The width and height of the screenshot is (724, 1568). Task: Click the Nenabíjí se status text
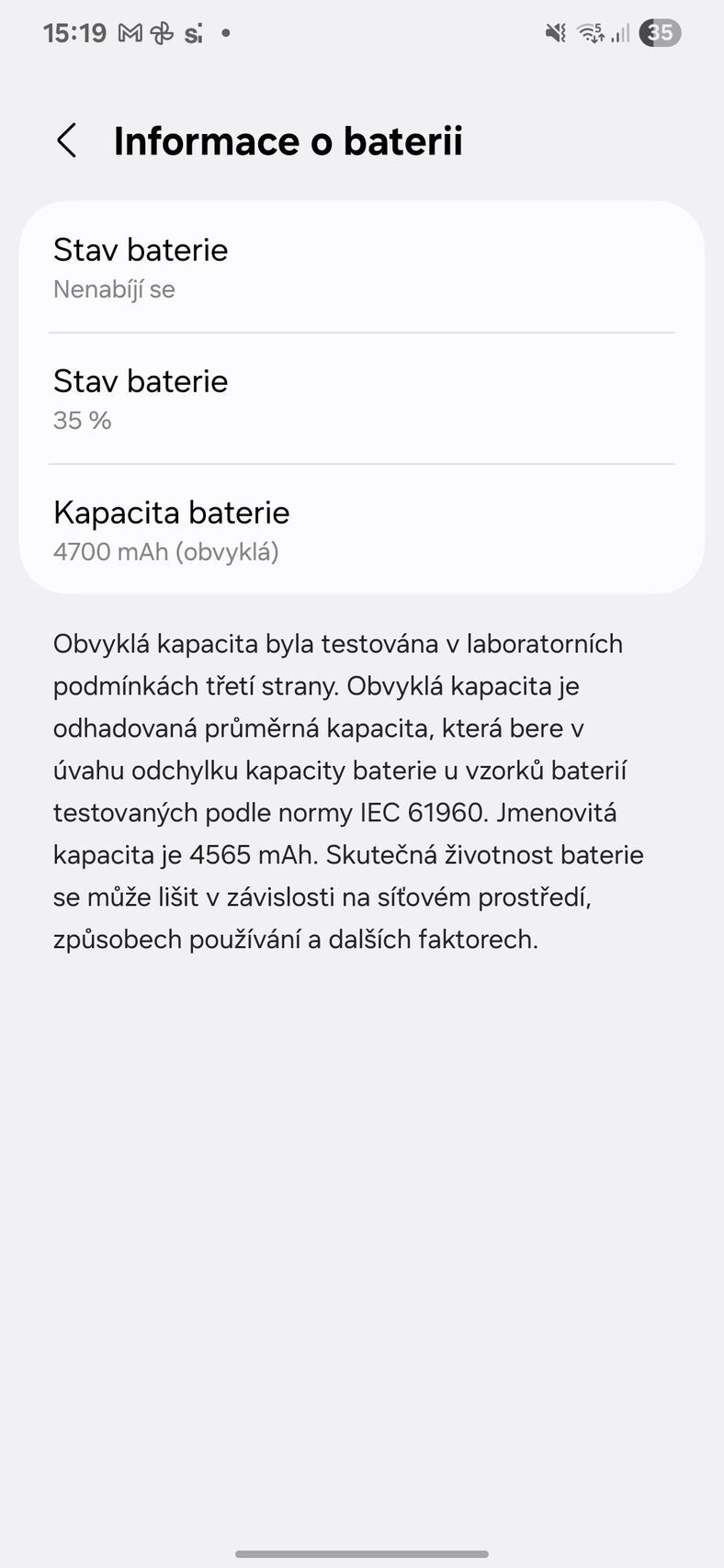[114, 288]
